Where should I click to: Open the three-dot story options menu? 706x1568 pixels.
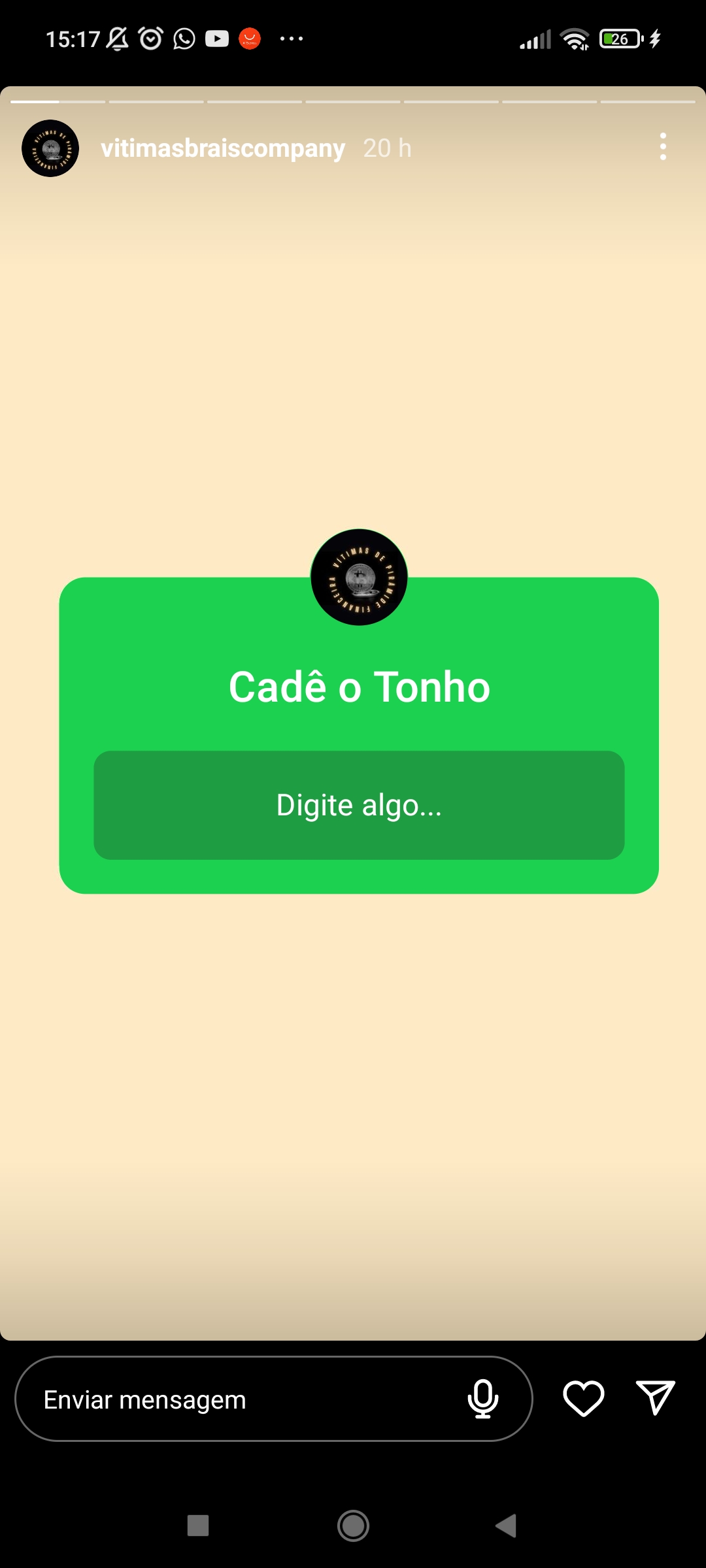pos(663,148)
